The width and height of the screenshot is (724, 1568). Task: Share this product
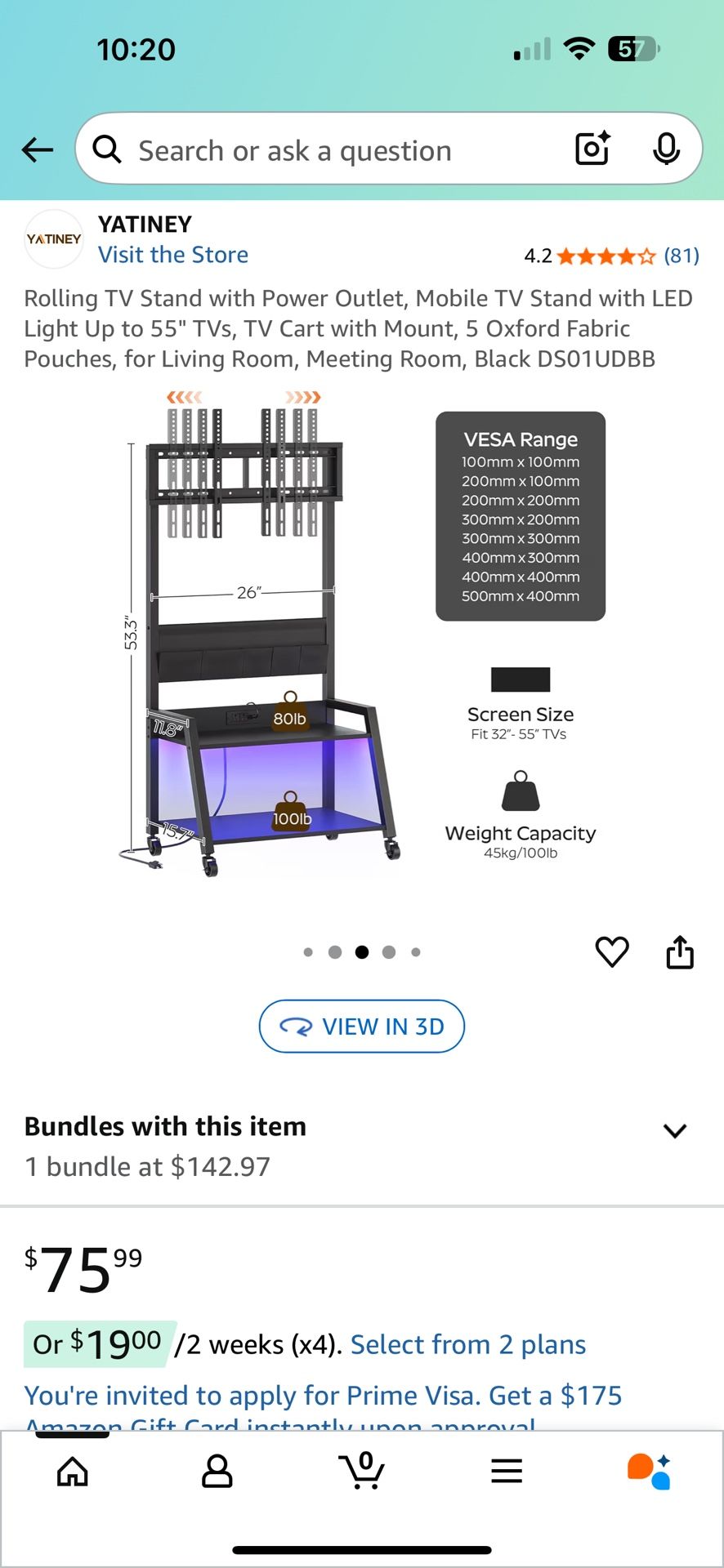pyautogui.click(x=680, y=951)
